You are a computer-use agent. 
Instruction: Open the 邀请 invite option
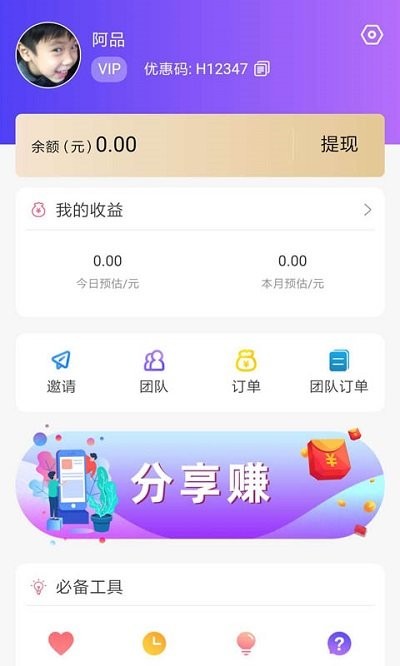[x=61, y=372]
